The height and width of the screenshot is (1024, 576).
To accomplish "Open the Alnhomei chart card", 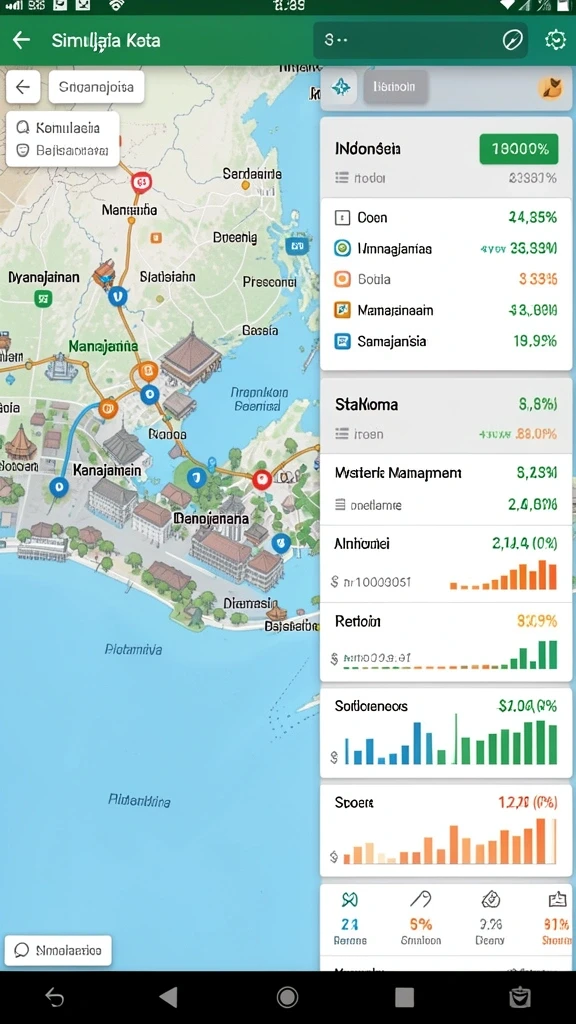I will [446, 563].
